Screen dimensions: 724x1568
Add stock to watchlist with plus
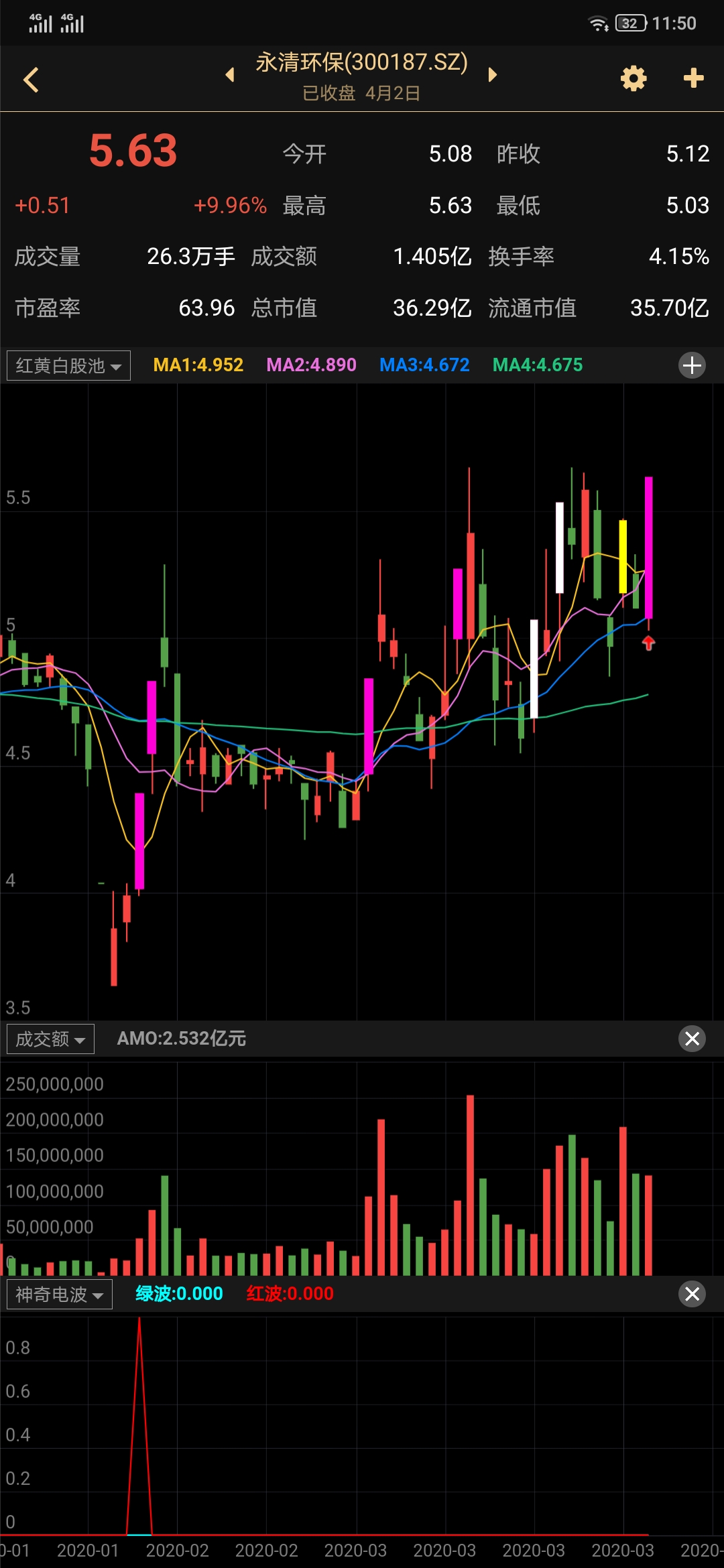(x=693, y=78)
